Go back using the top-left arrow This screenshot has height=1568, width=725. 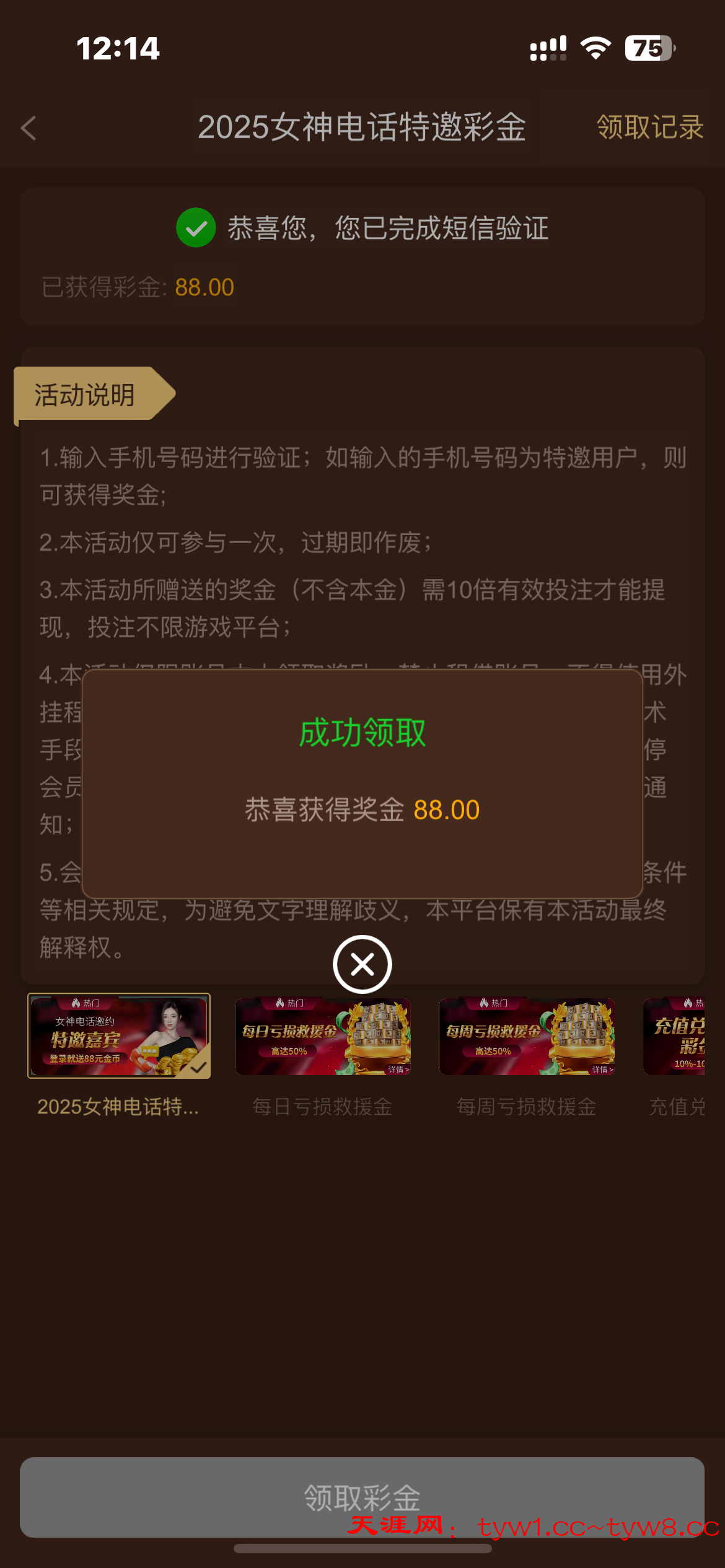coord(29,128)
